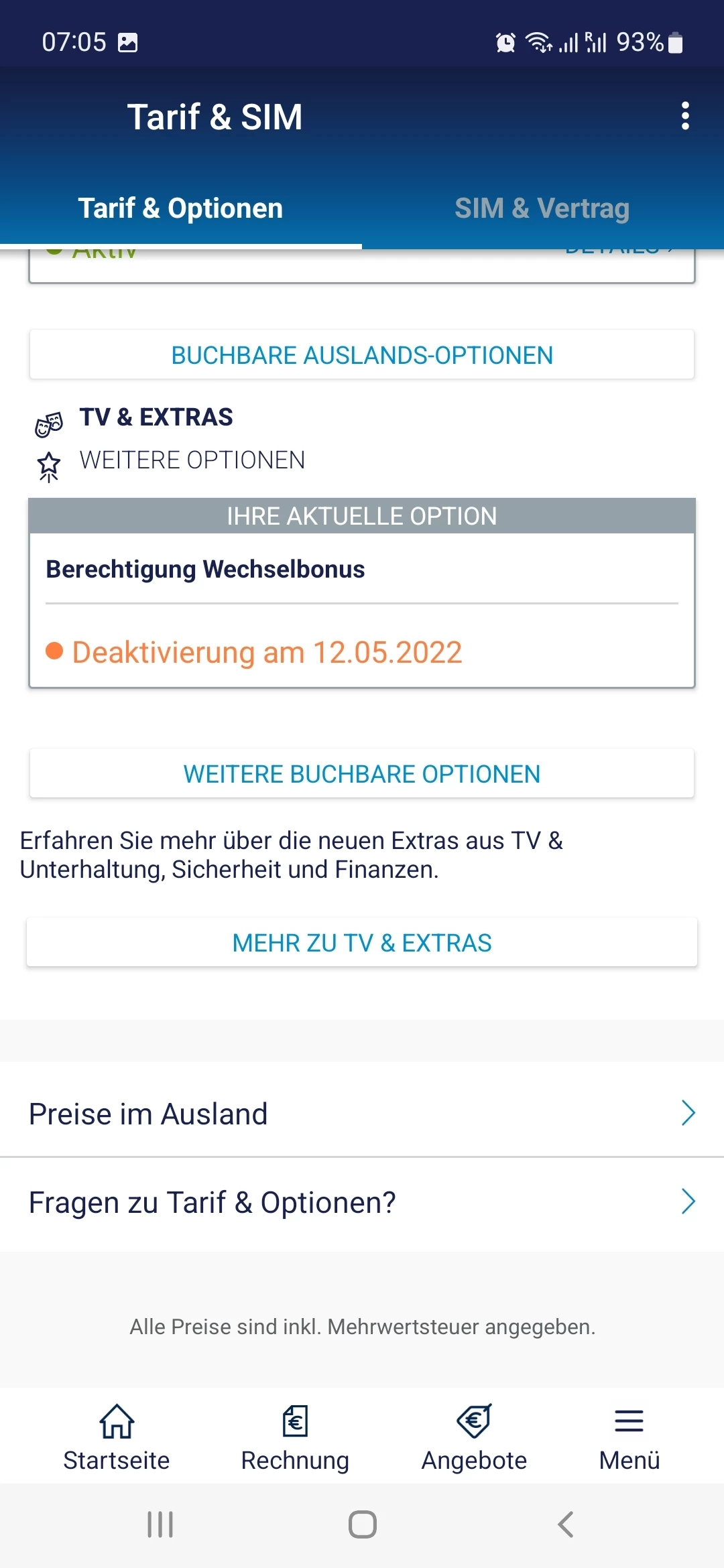Tap the system back button
The height and width of the screenshot is (1568, 724).
click(x=566, y=1524)
